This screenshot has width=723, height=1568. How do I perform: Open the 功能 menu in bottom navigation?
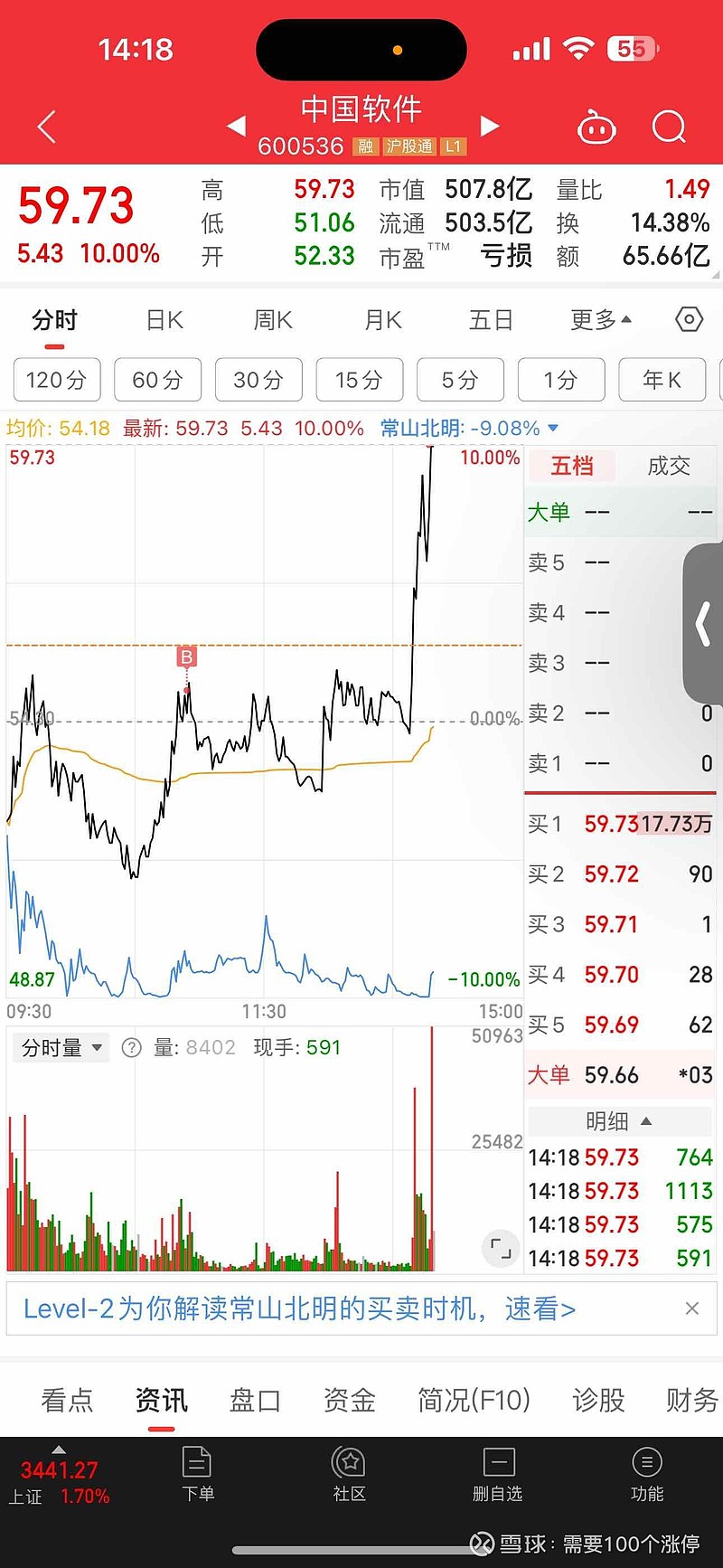click(647, 1474)
